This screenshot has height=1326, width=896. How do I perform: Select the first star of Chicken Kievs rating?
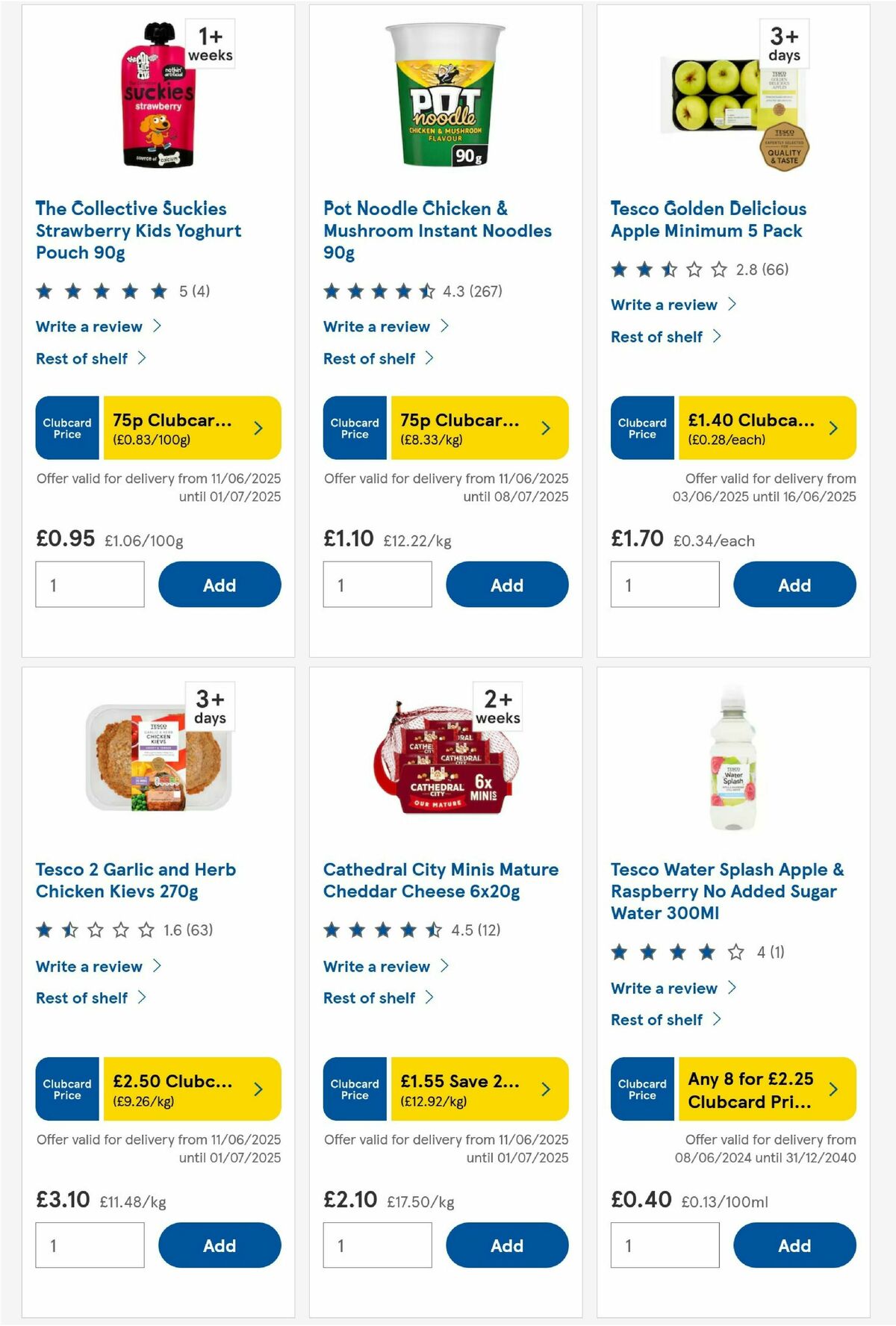(x=45, y=930)
